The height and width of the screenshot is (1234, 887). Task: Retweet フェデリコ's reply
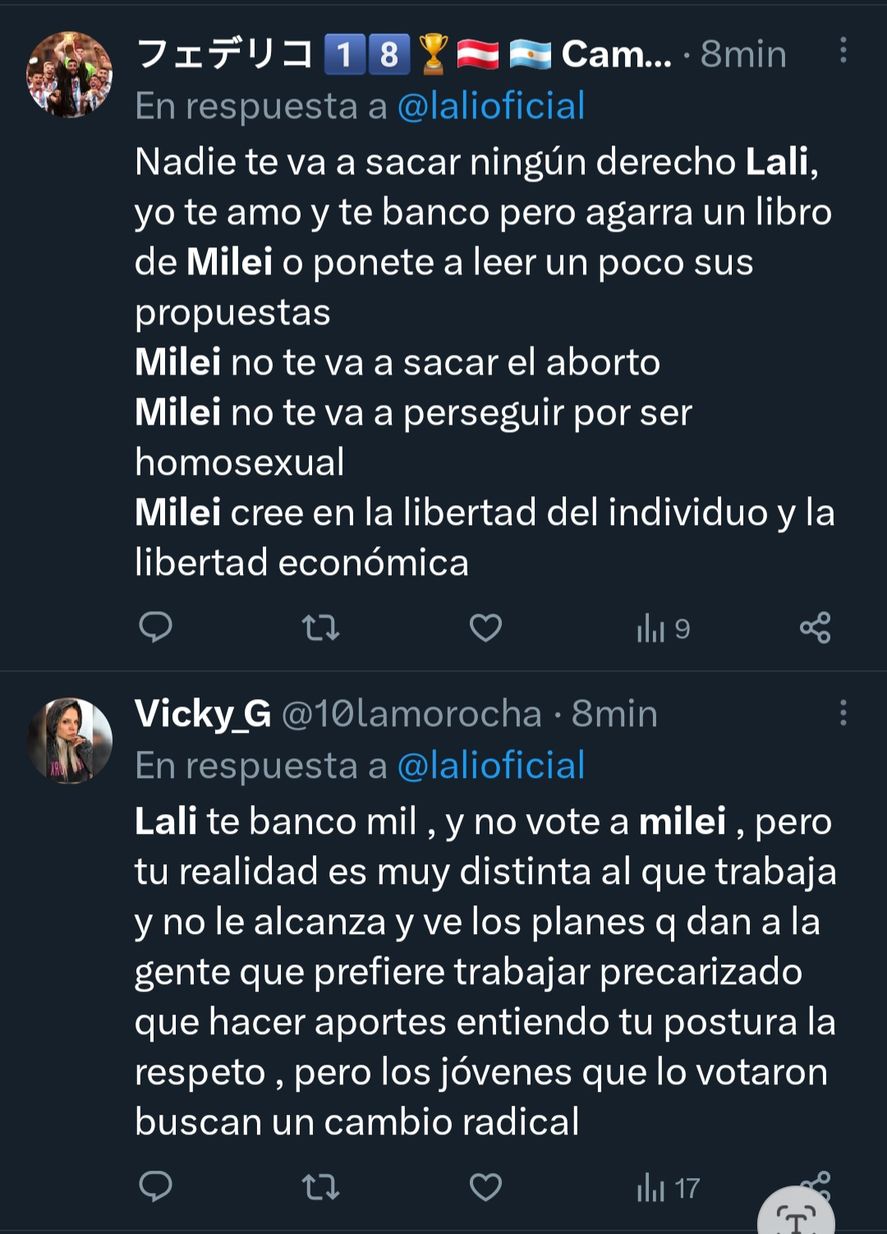[x=321, y=627]
